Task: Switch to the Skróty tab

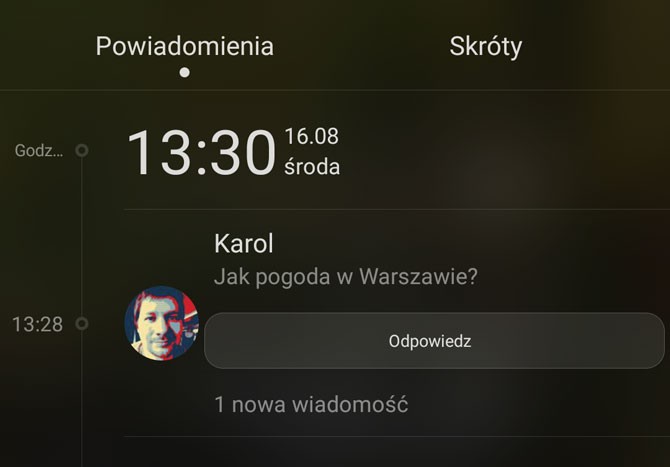Action: tap(485, 46)
